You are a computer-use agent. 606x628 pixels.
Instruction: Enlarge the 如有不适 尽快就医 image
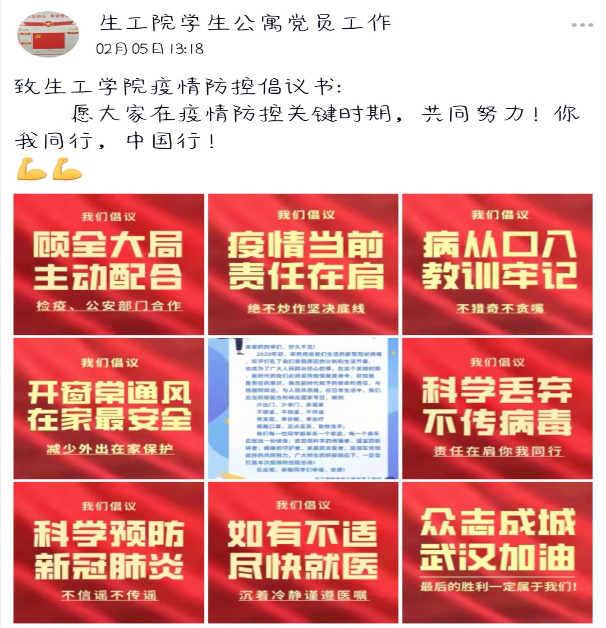302,551
